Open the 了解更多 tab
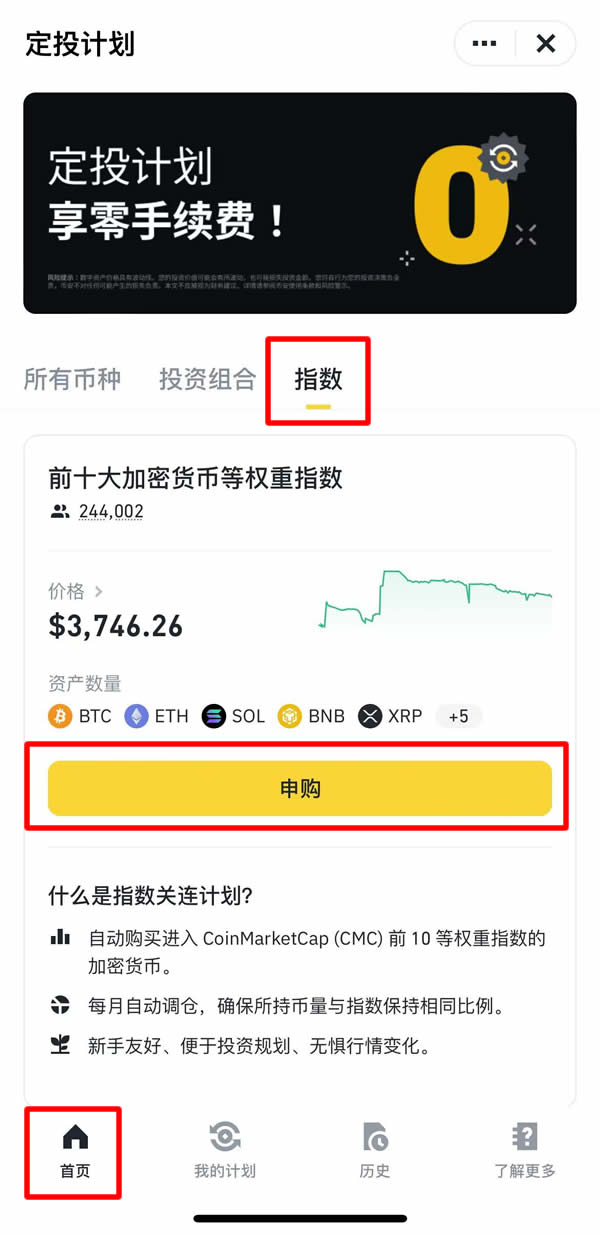Image resolution: width=600 pixels, height=1235 pixels. [524, 1150]
